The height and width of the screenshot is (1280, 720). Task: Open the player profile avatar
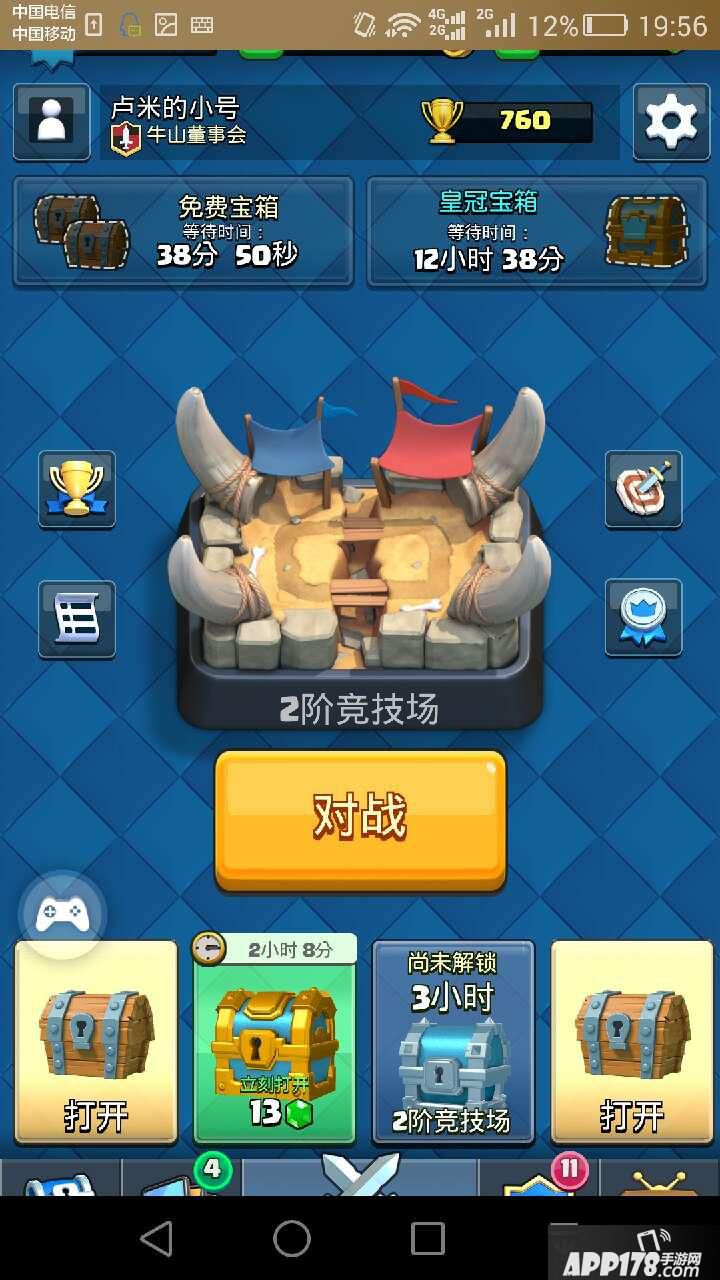coord(52,122)
